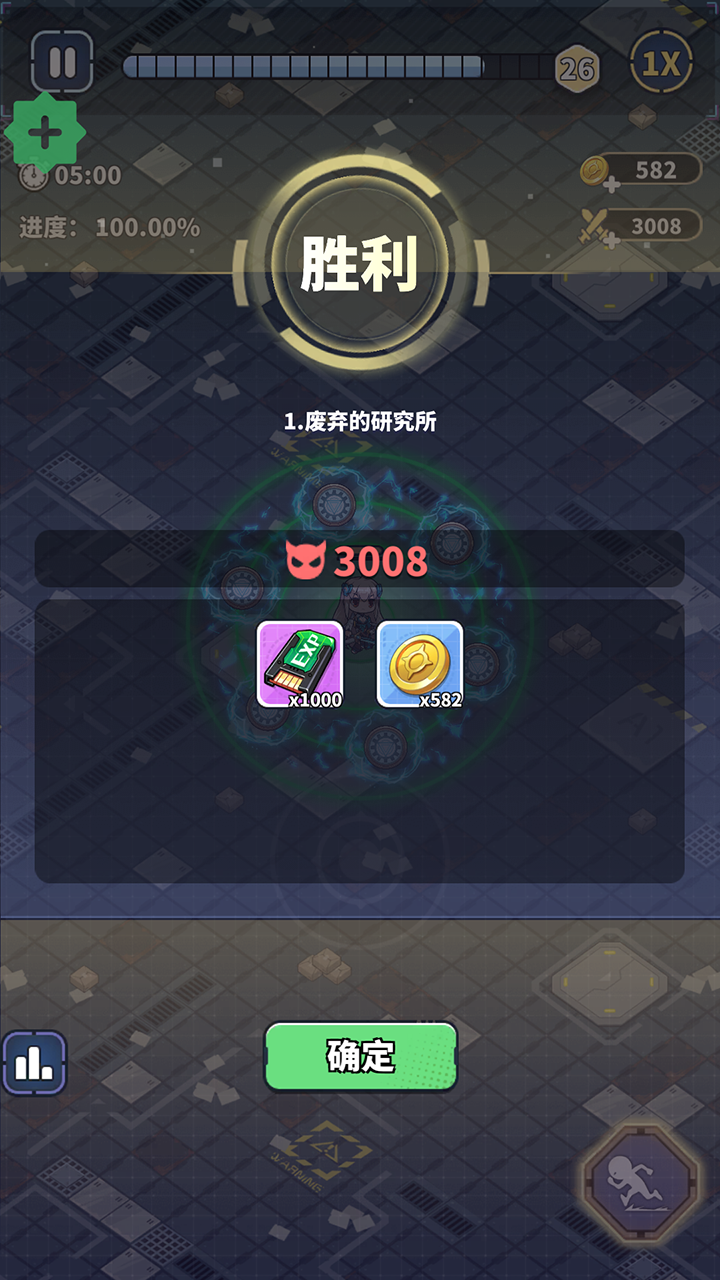This screenshot has width=720, height=1280.
Task: Tap the pause button
Action: tap(62, 62)
